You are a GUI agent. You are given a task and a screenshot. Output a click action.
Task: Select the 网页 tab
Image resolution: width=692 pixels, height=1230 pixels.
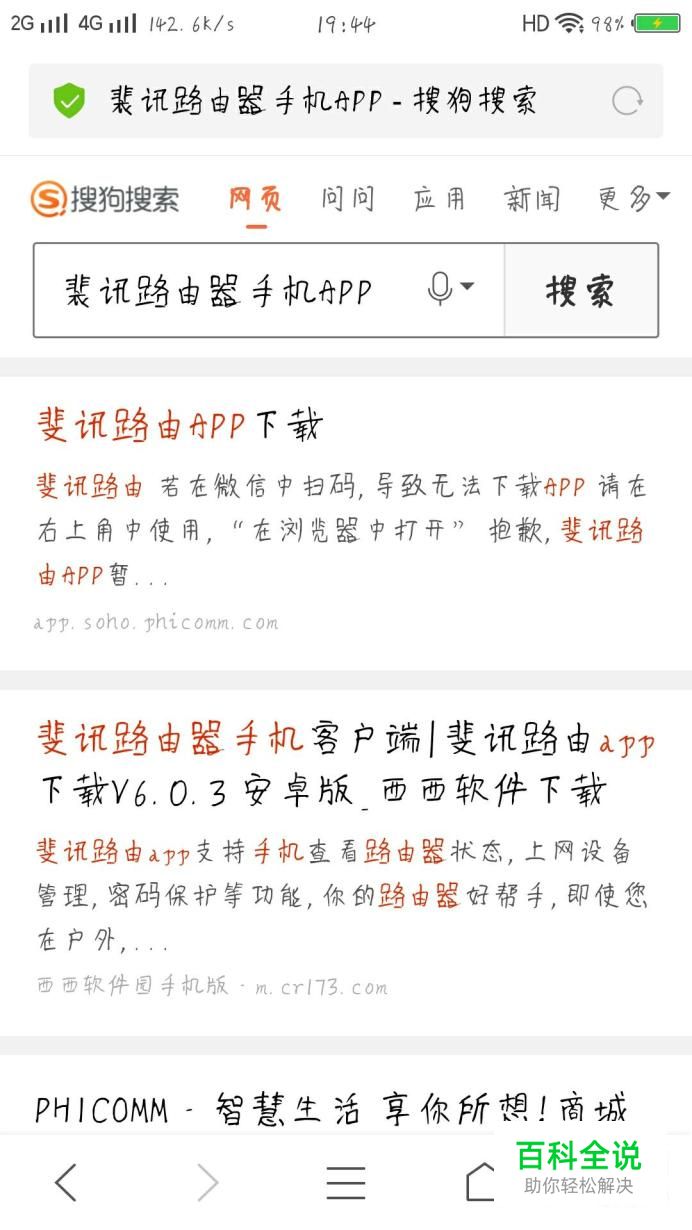tap(256, 199)
